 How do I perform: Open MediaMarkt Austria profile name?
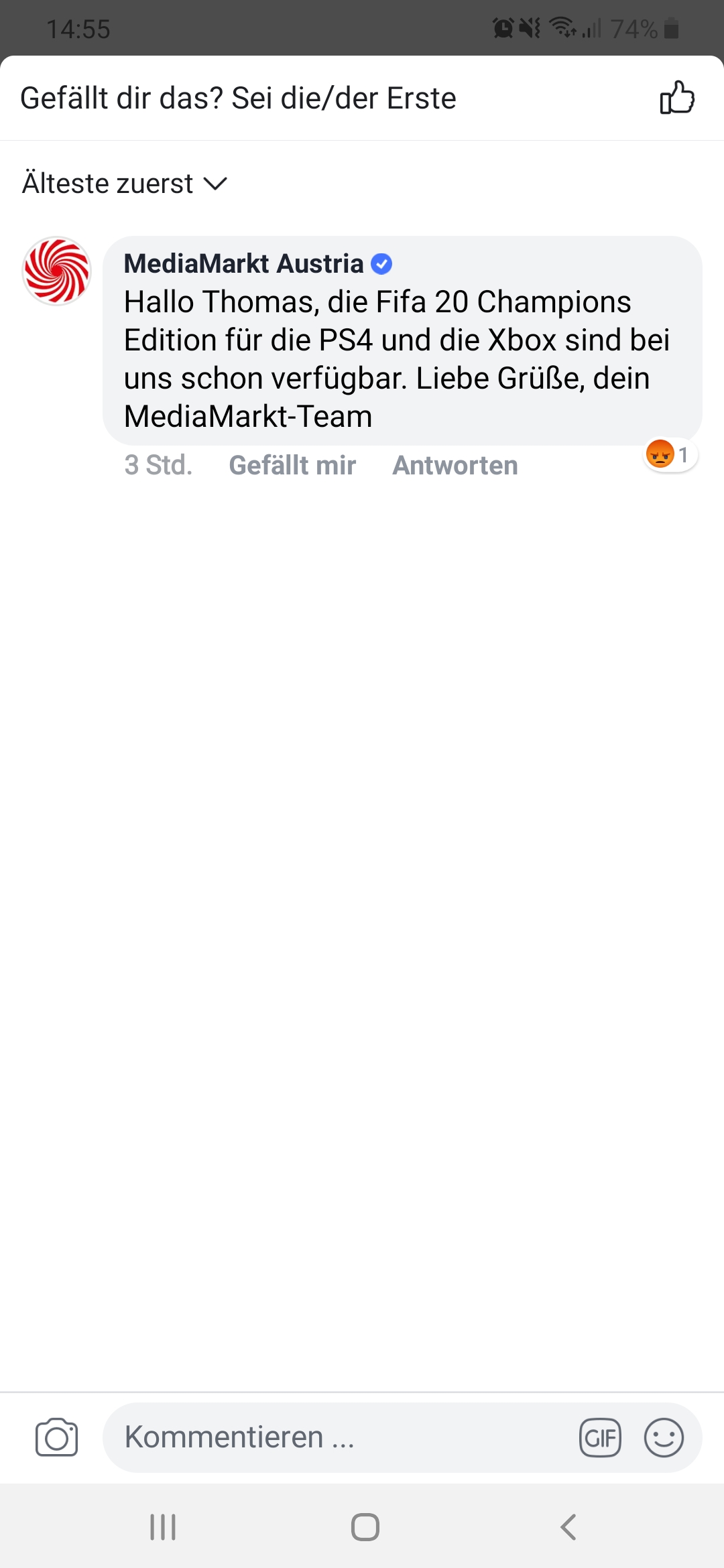pos(243,264)
